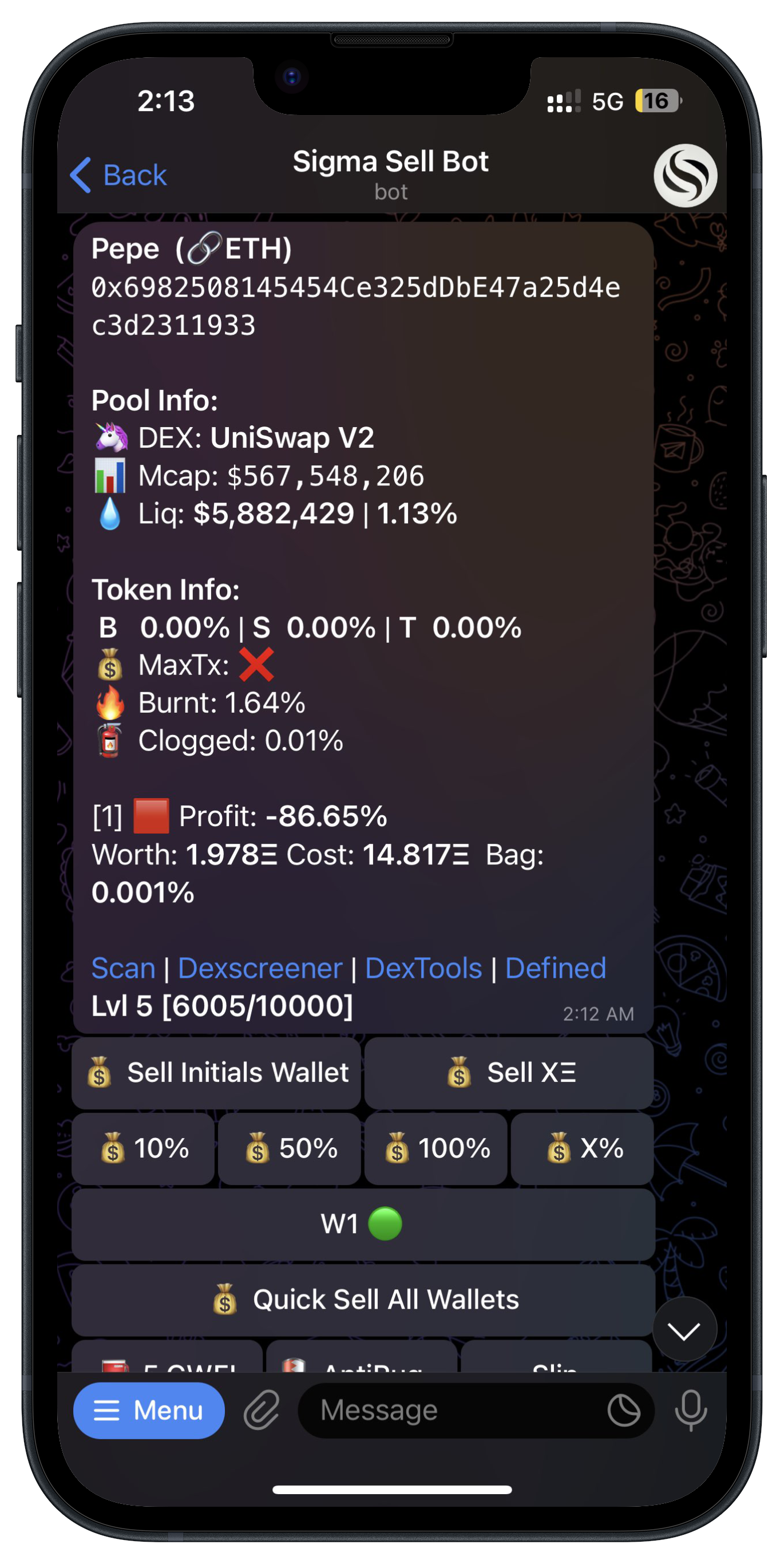This screenshot has width=784, height=1564.
Task: Go back to the chat list
Action: tap(119, 176)
